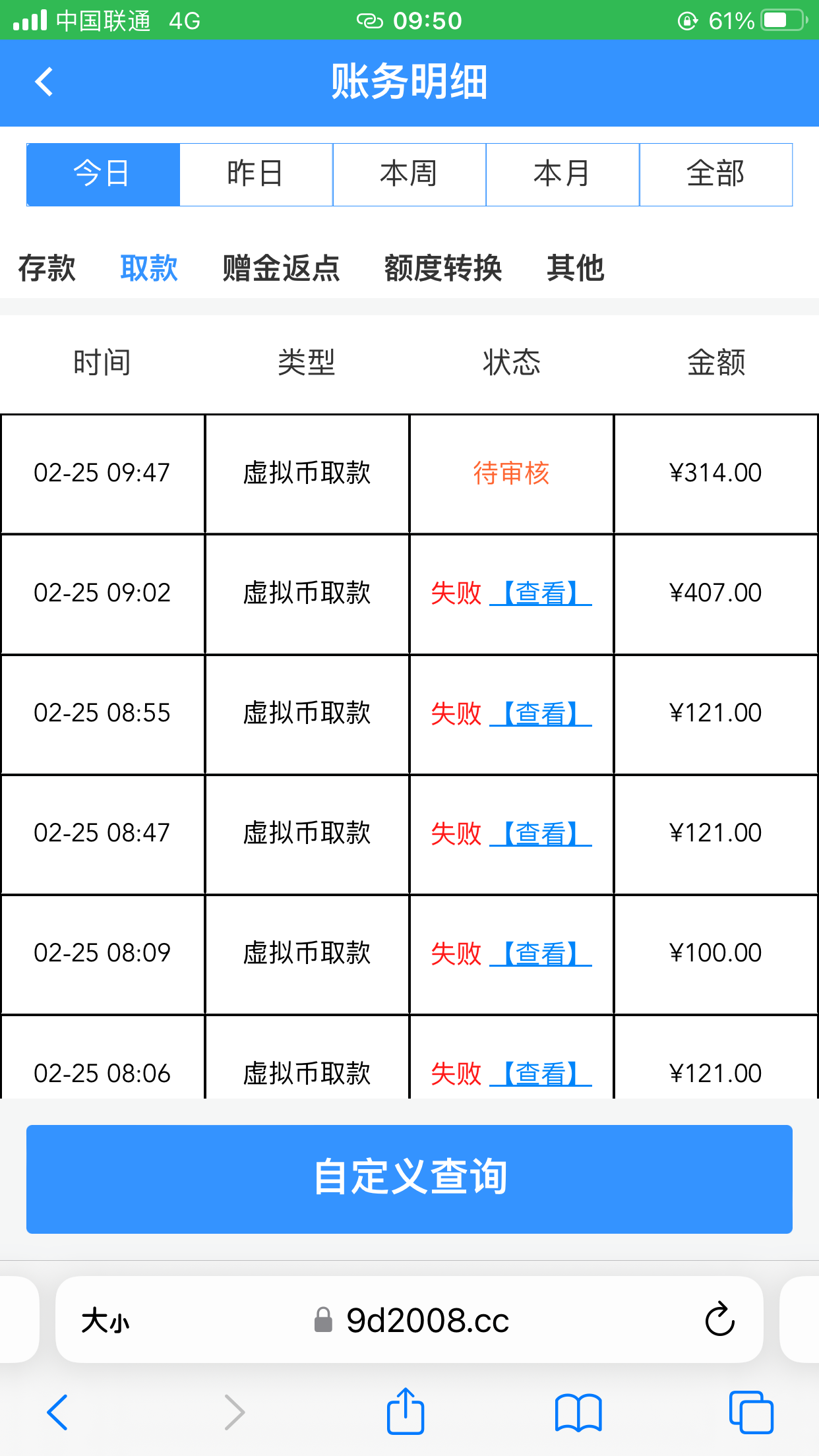
Task: Switch to 存款 category
Action: [47, 268]
